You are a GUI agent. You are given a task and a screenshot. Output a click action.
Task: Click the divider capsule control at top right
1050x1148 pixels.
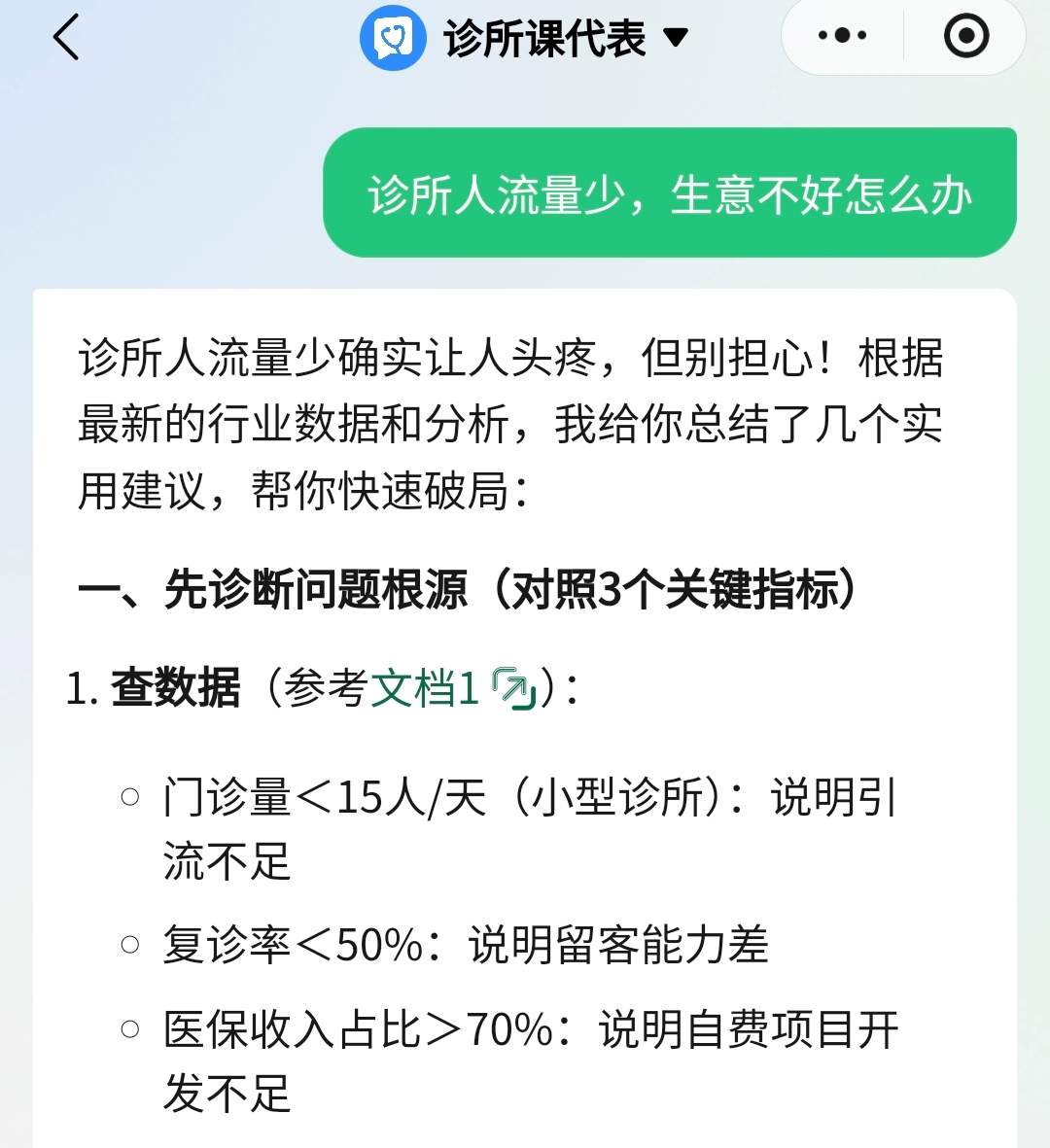[x=904, y=36]
